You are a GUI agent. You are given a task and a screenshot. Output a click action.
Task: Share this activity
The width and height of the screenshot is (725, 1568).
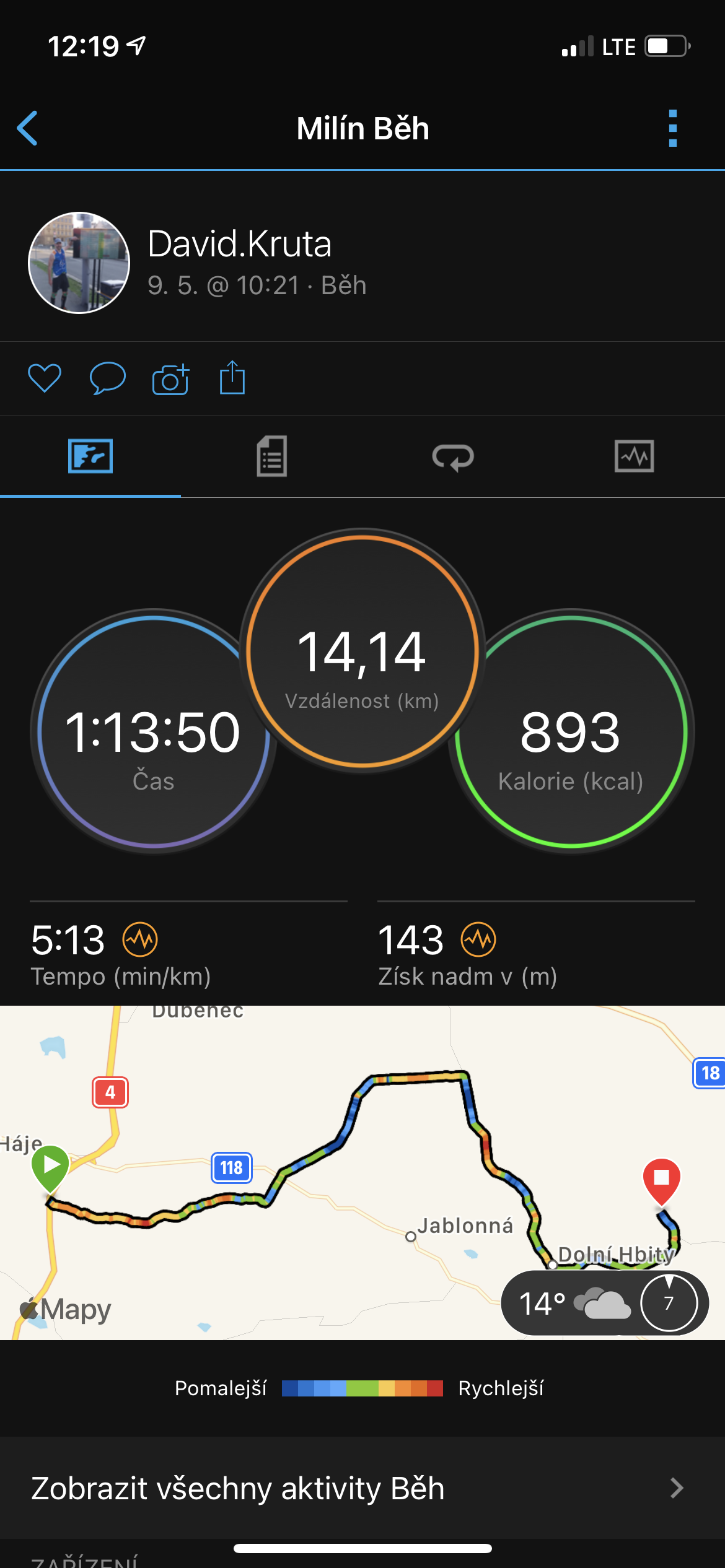click(232, 378)
